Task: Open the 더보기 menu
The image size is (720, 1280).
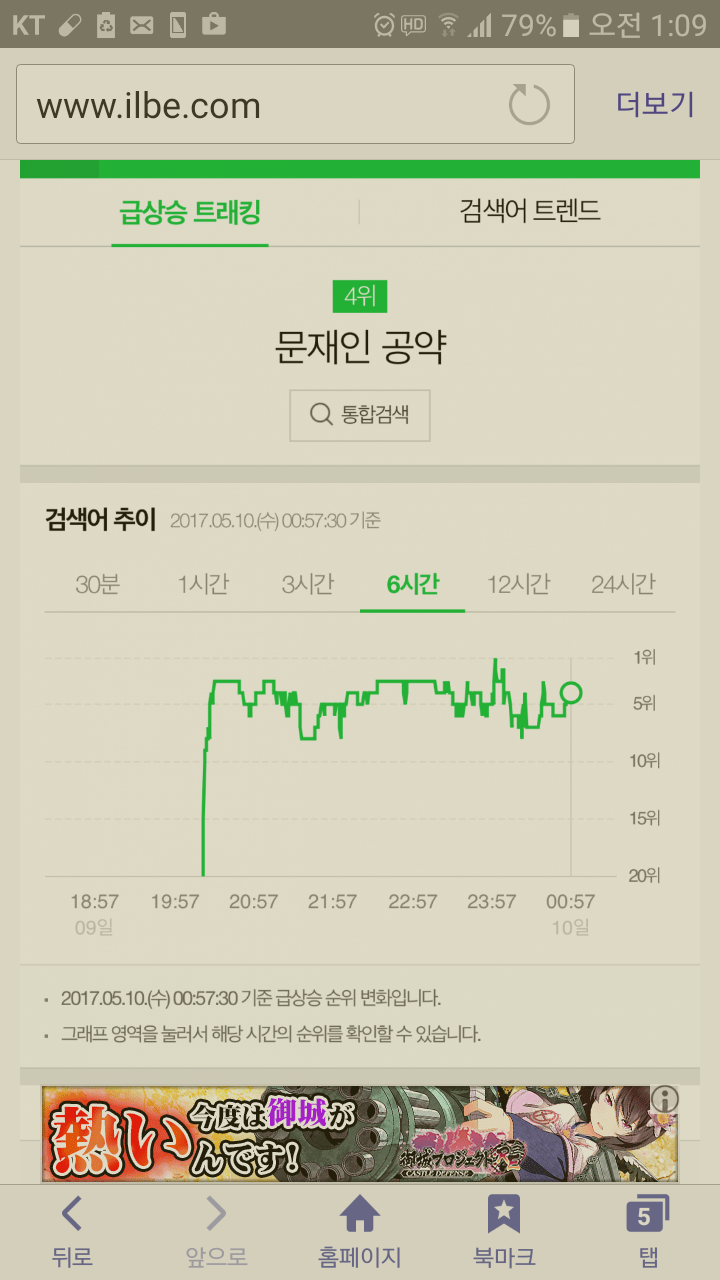Action: 655,104
